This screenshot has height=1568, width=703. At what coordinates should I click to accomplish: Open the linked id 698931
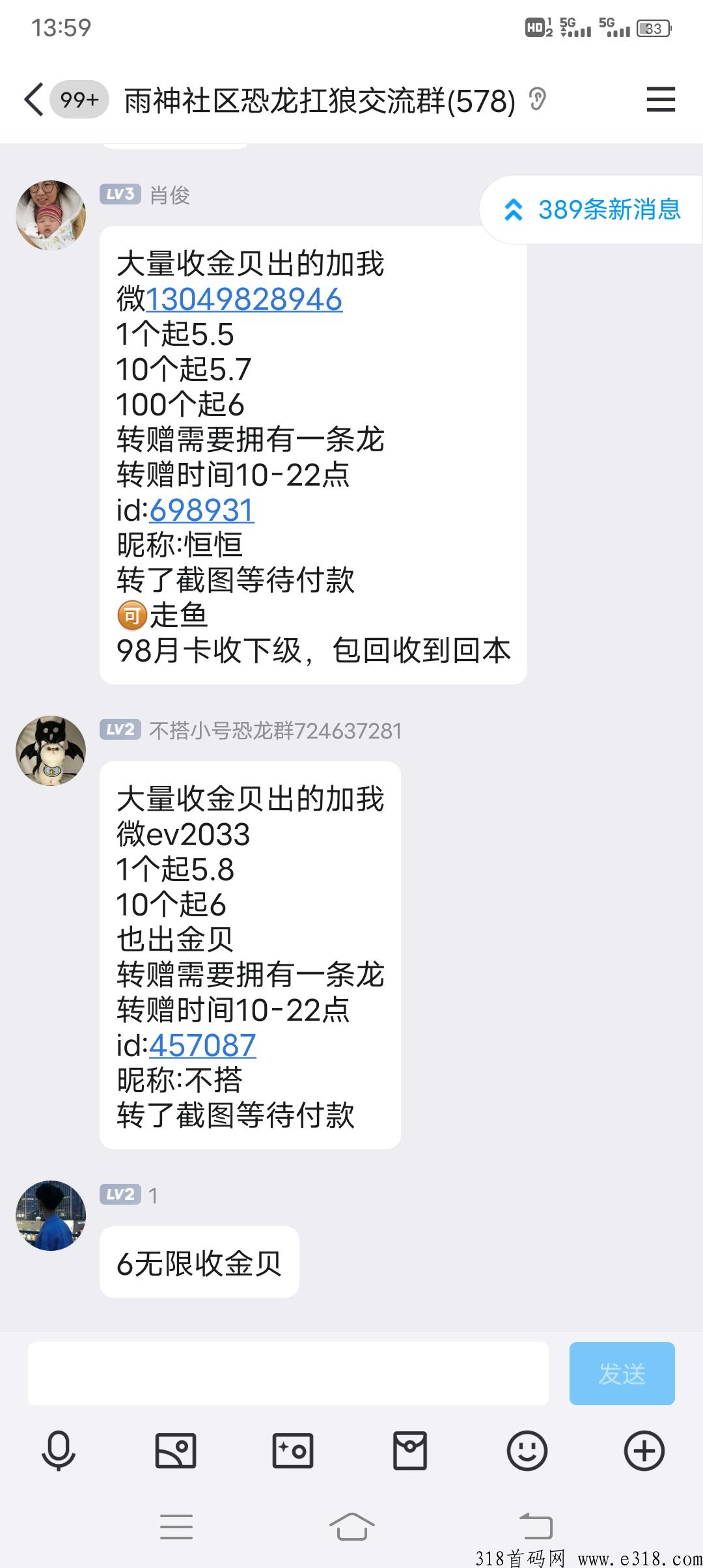(201, 510)
